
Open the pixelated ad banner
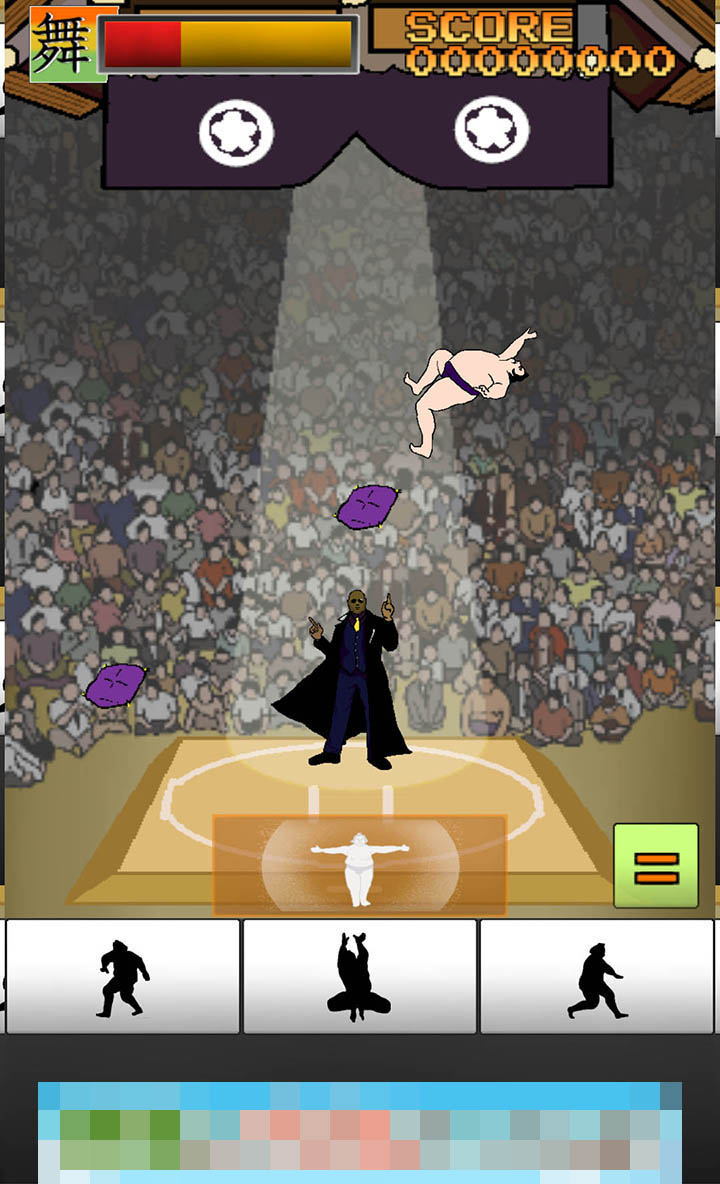coord(360,1133)
